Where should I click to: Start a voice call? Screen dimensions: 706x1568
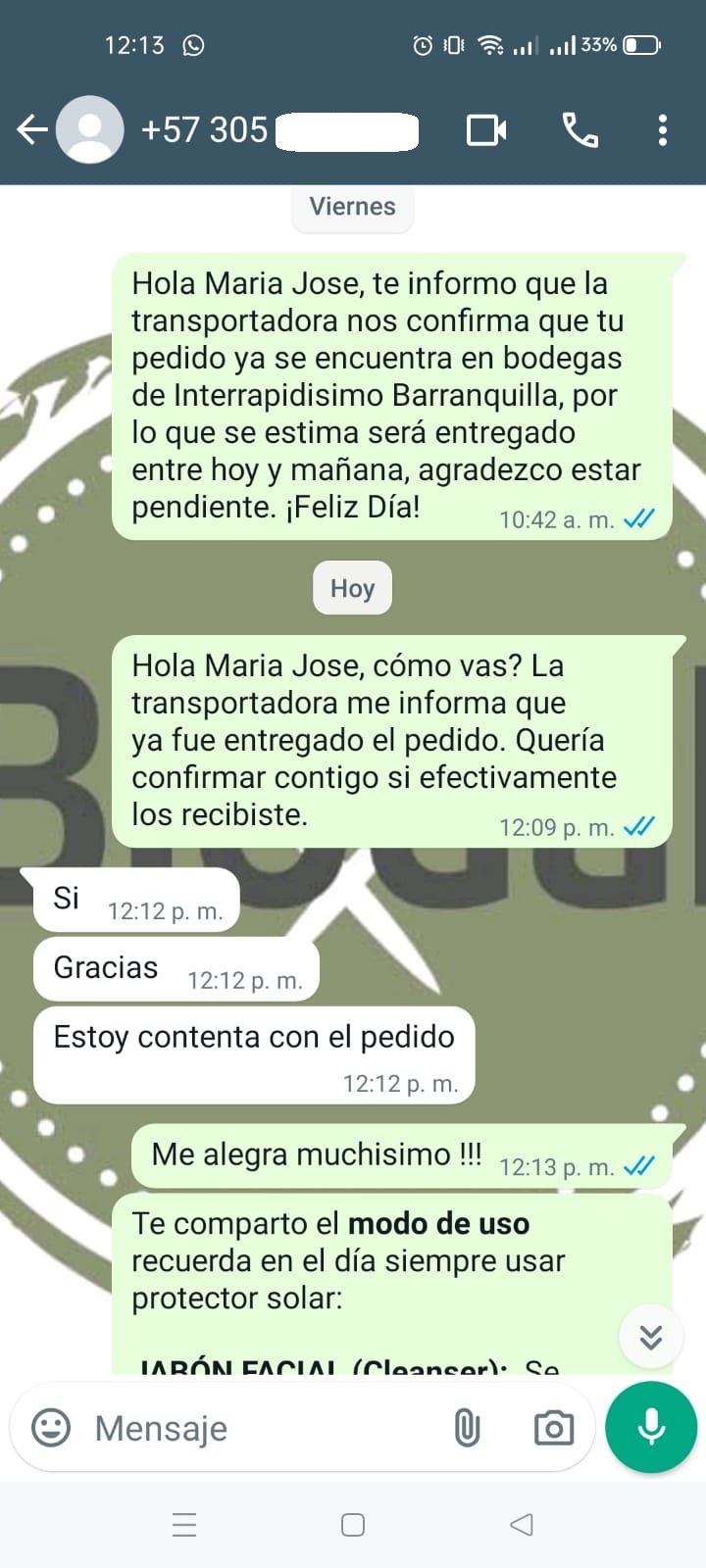[x=580, y=129]
